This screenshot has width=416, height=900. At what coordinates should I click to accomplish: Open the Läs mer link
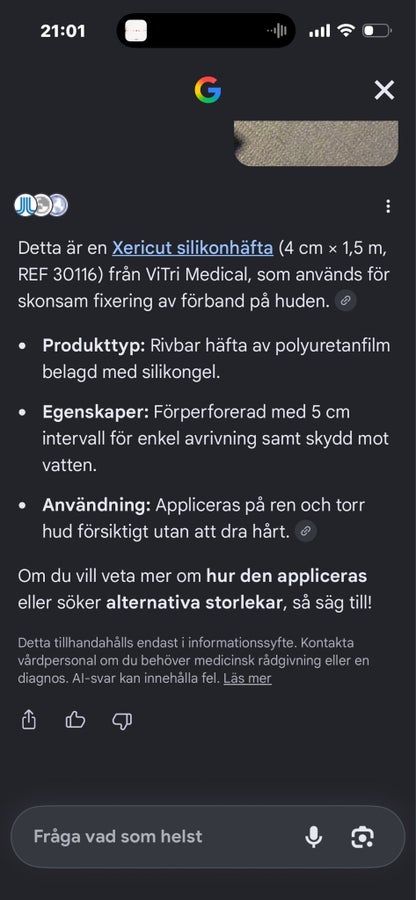coord(247,678)
